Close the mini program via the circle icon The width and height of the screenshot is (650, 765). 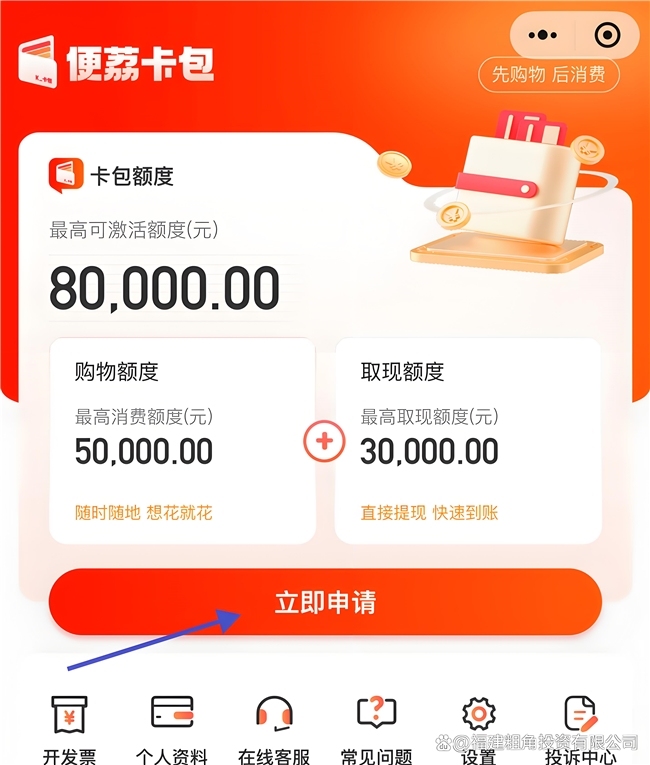(606, 35)
